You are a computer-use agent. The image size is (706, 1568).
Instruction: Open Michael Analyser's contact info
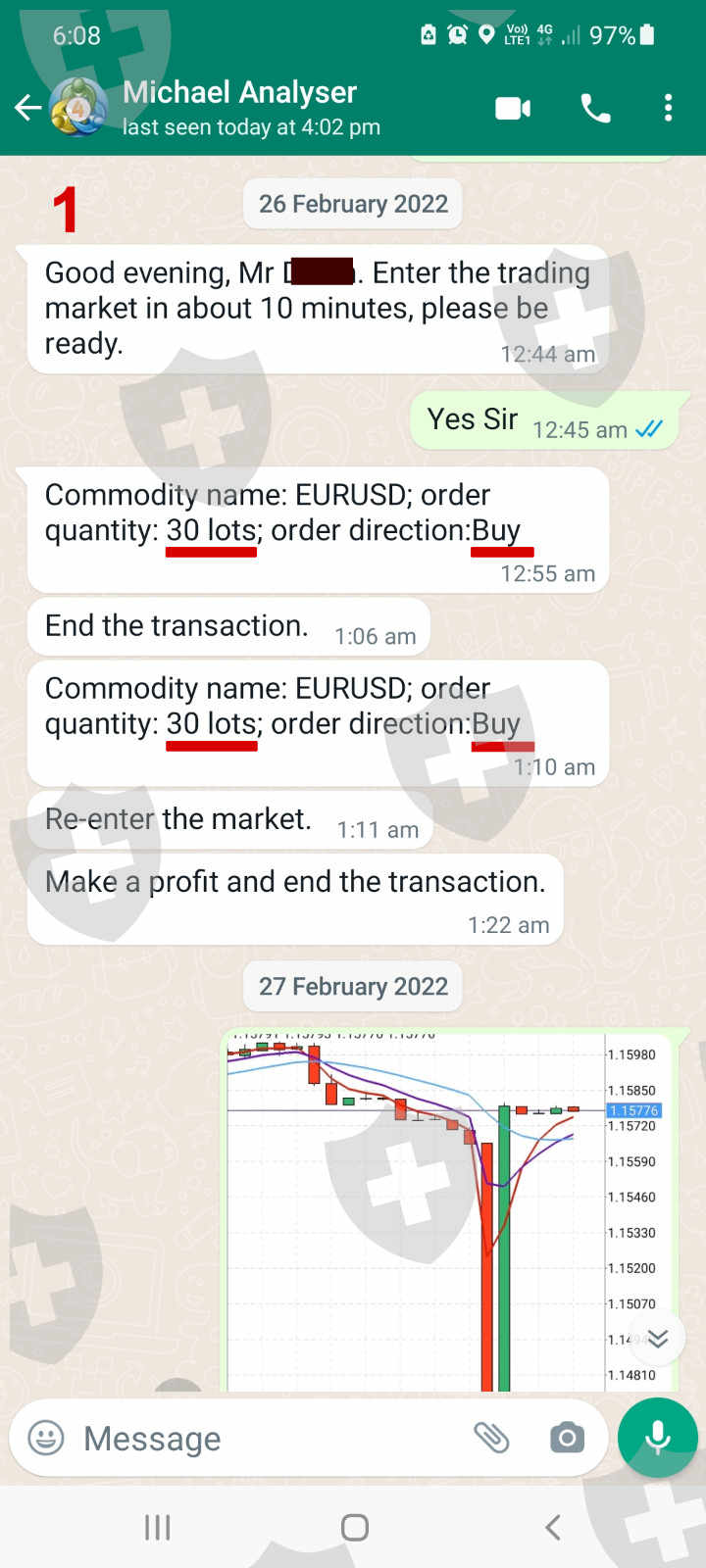(251, 108)
